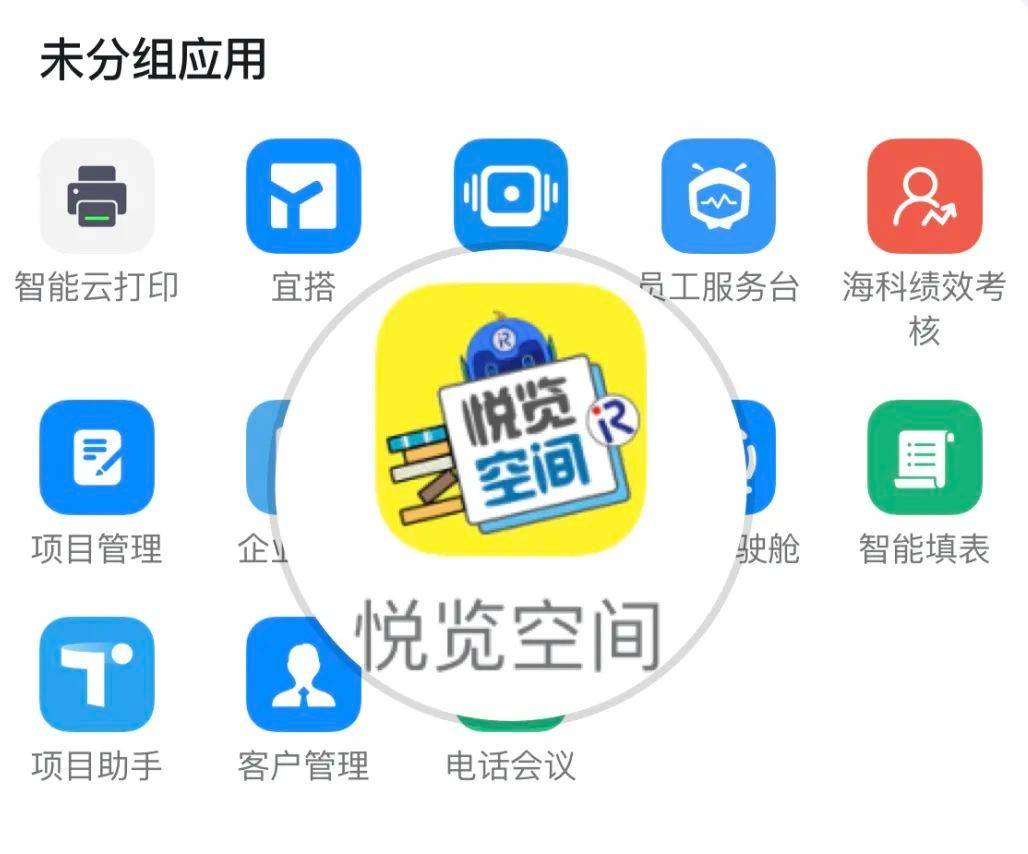The image size is (1028, 854).
Task: Open 电话会议
Action: pos(510,766)
